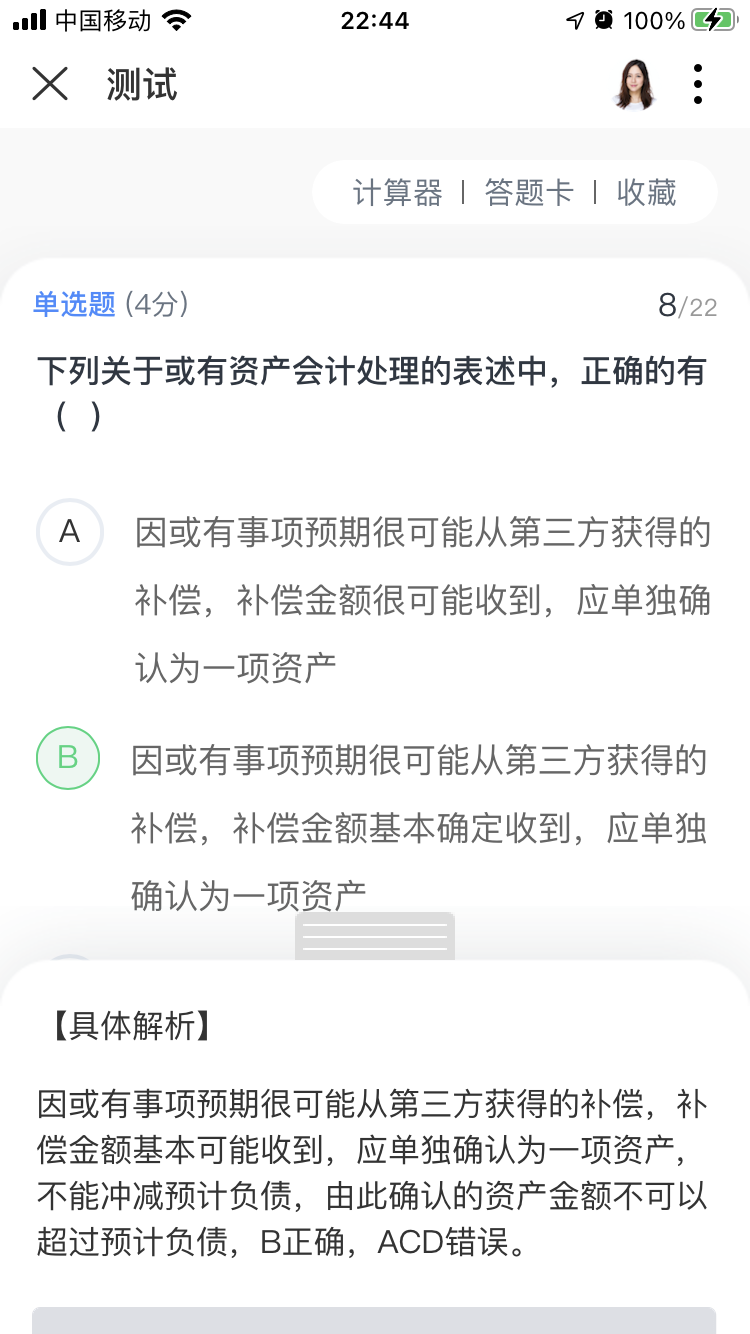Open the three-dot overflow menu

point(698,84)
